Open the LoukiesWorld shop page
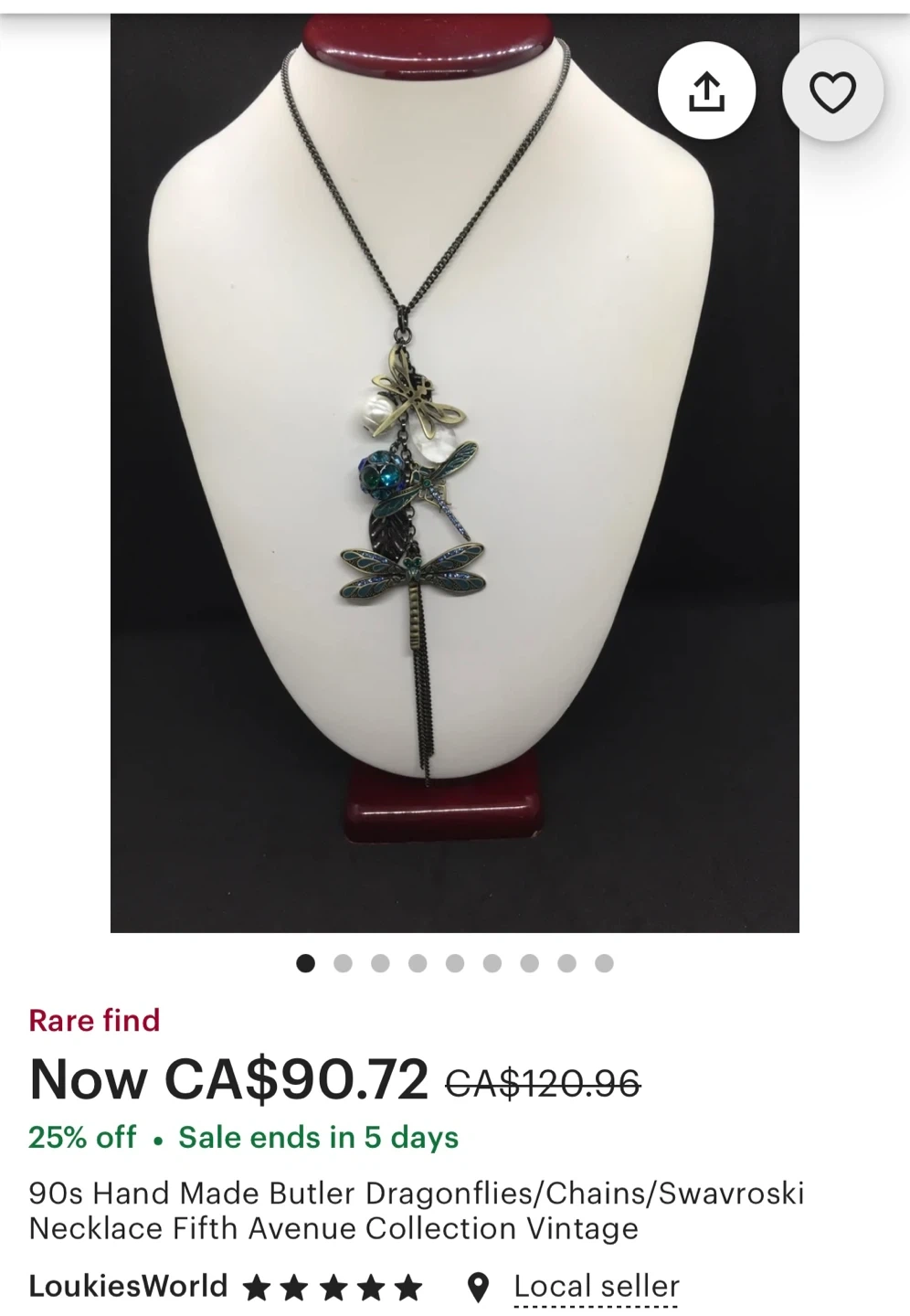 [x=128, y=1287]
